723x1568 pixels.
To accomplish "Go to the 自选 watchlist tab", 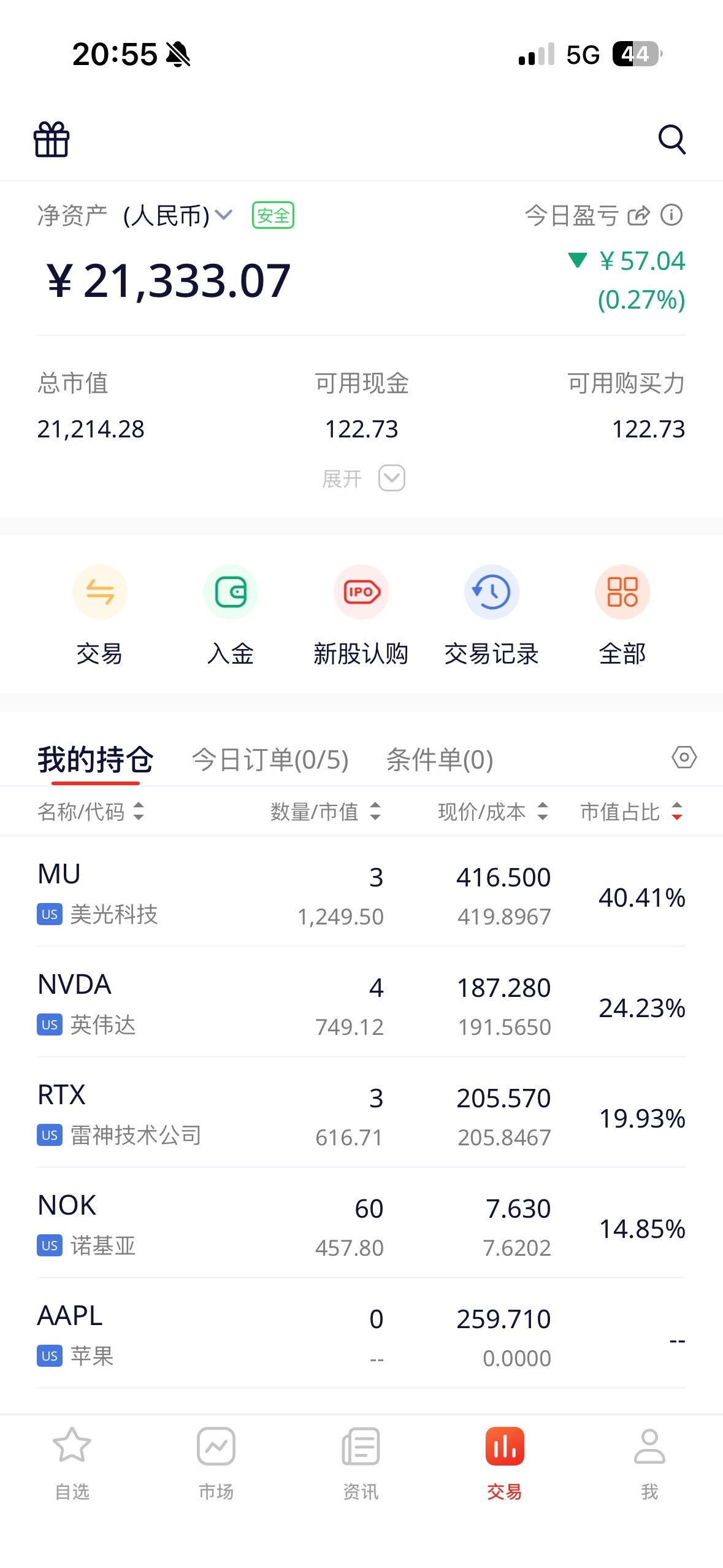I will pyautogui.click(x=72, y=1462).
